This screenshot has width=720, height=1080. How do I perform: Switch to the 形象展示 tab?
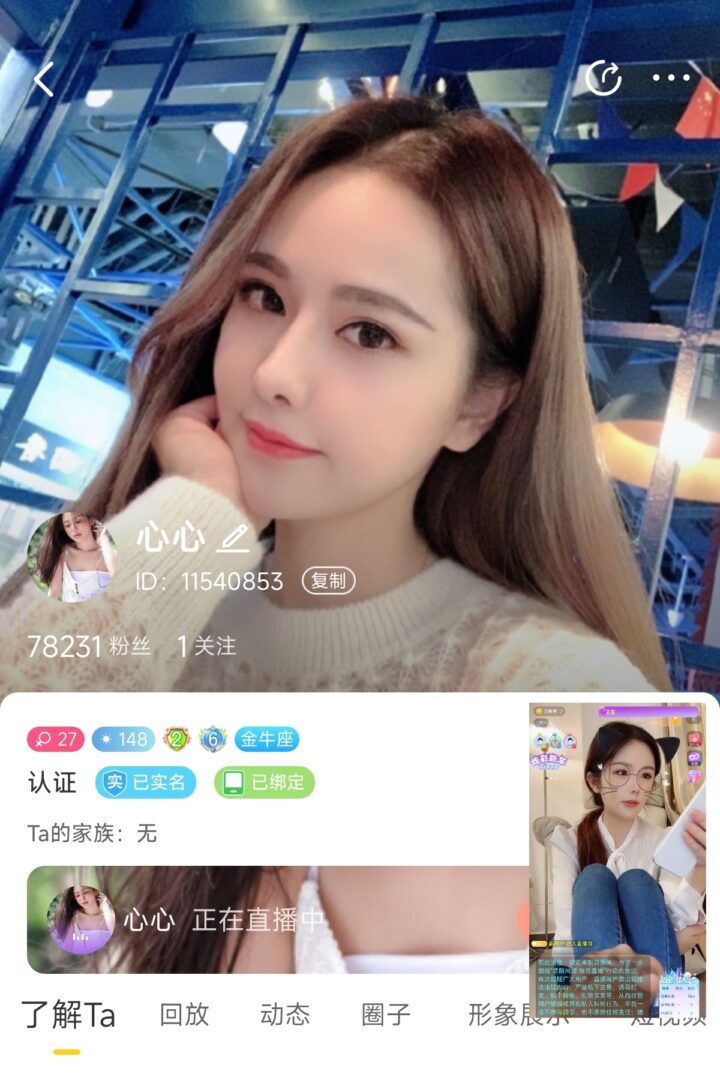[x=498, y=1014]
